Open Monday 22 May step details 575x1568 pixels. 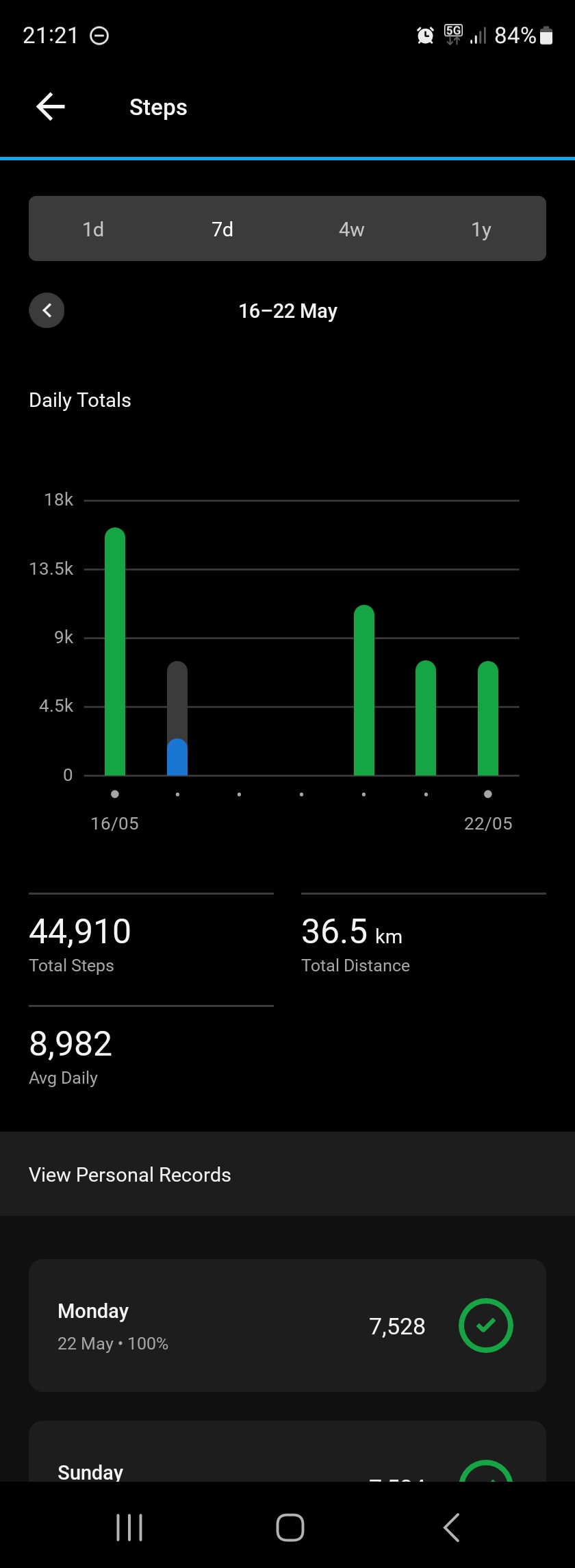(x=287, y=1326)
